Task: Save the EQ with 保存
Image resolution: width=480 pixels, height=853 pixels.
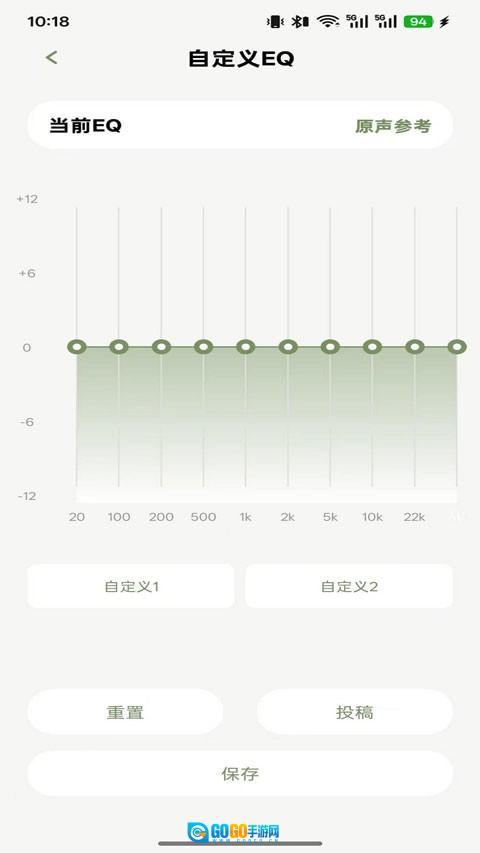Action: click(240, 774)
